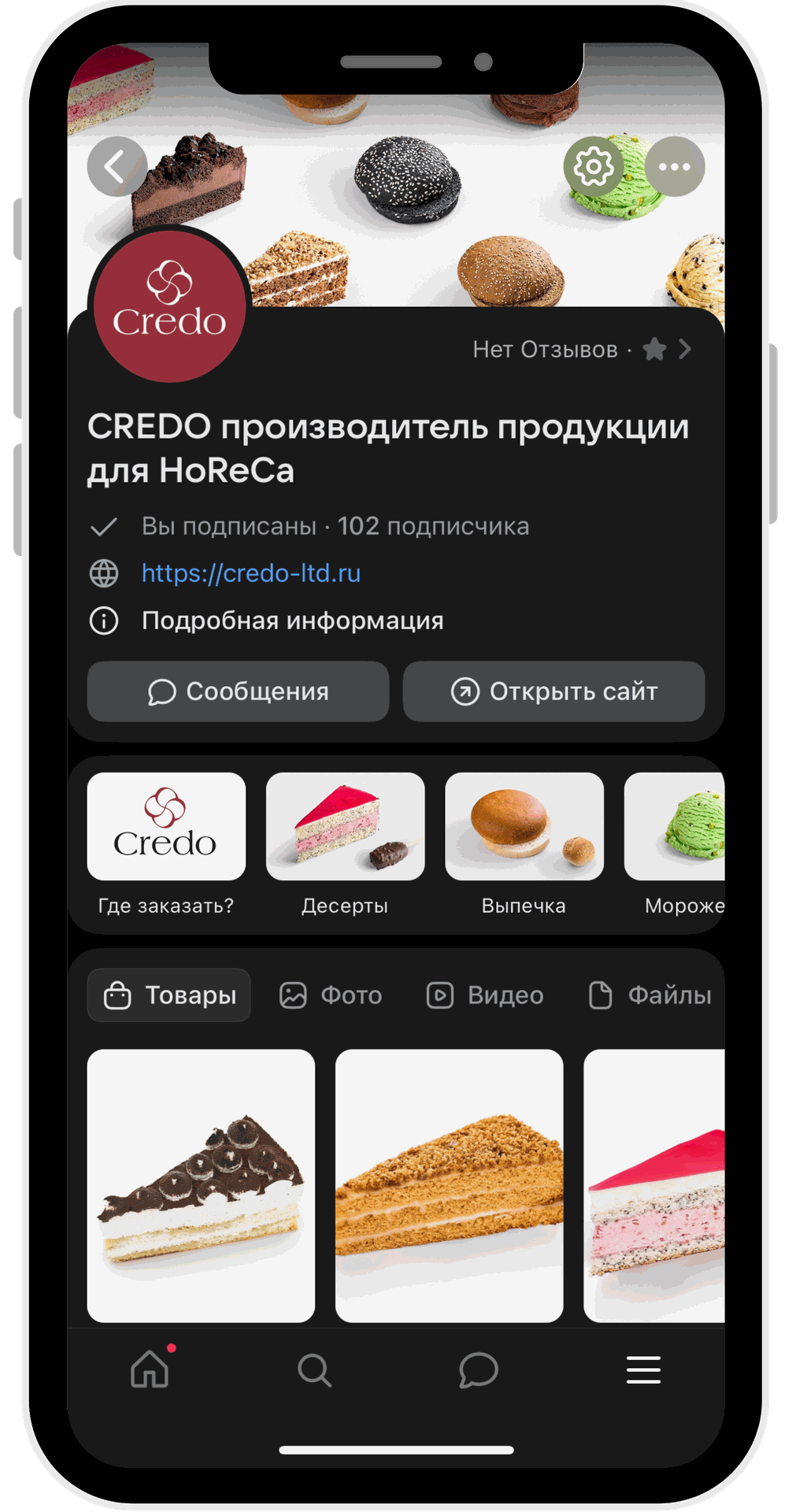This screenshot has width=792, height=1512.
Task: Tap the Сообщения button
Action: point(238,691)
